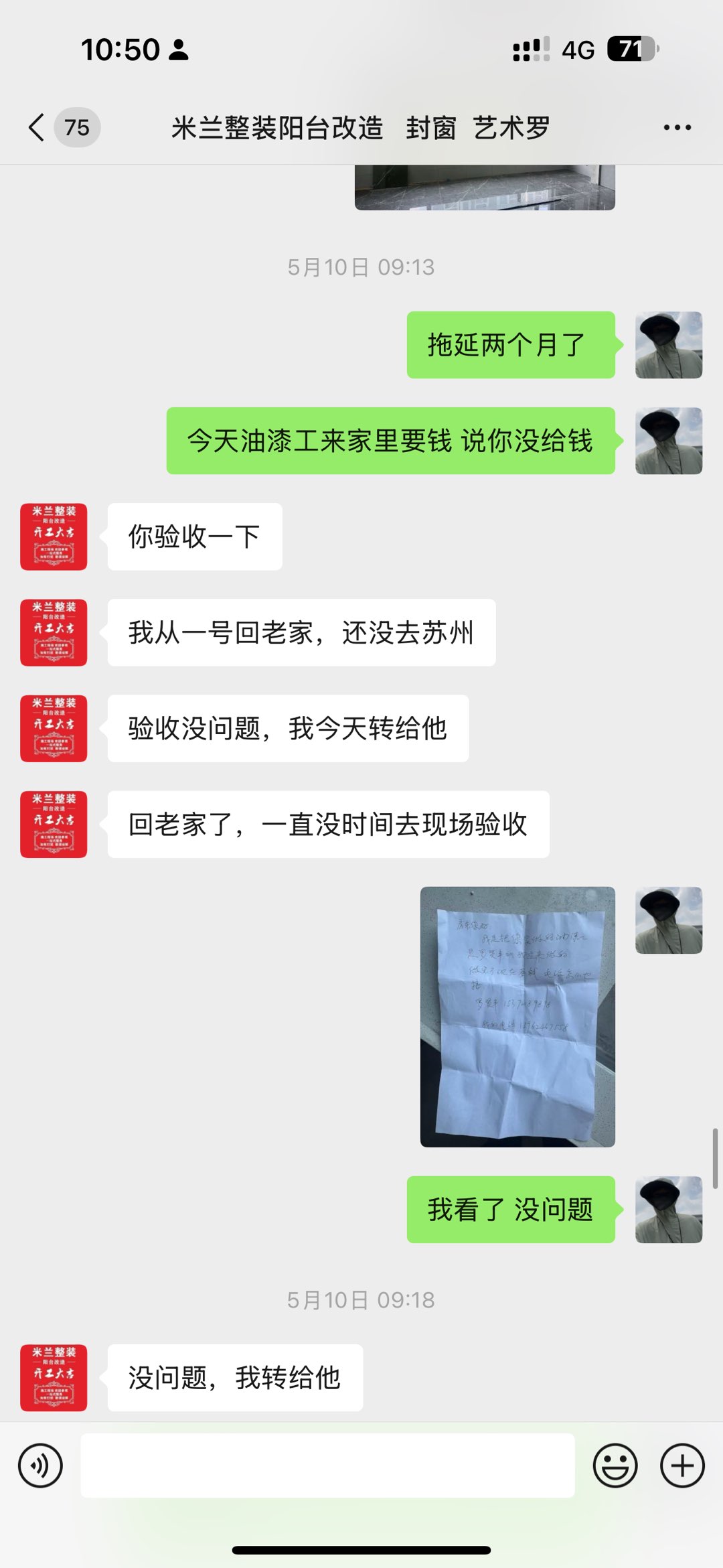Switch to voice message input
723x1568 pixels.
tap(40, 1466)
